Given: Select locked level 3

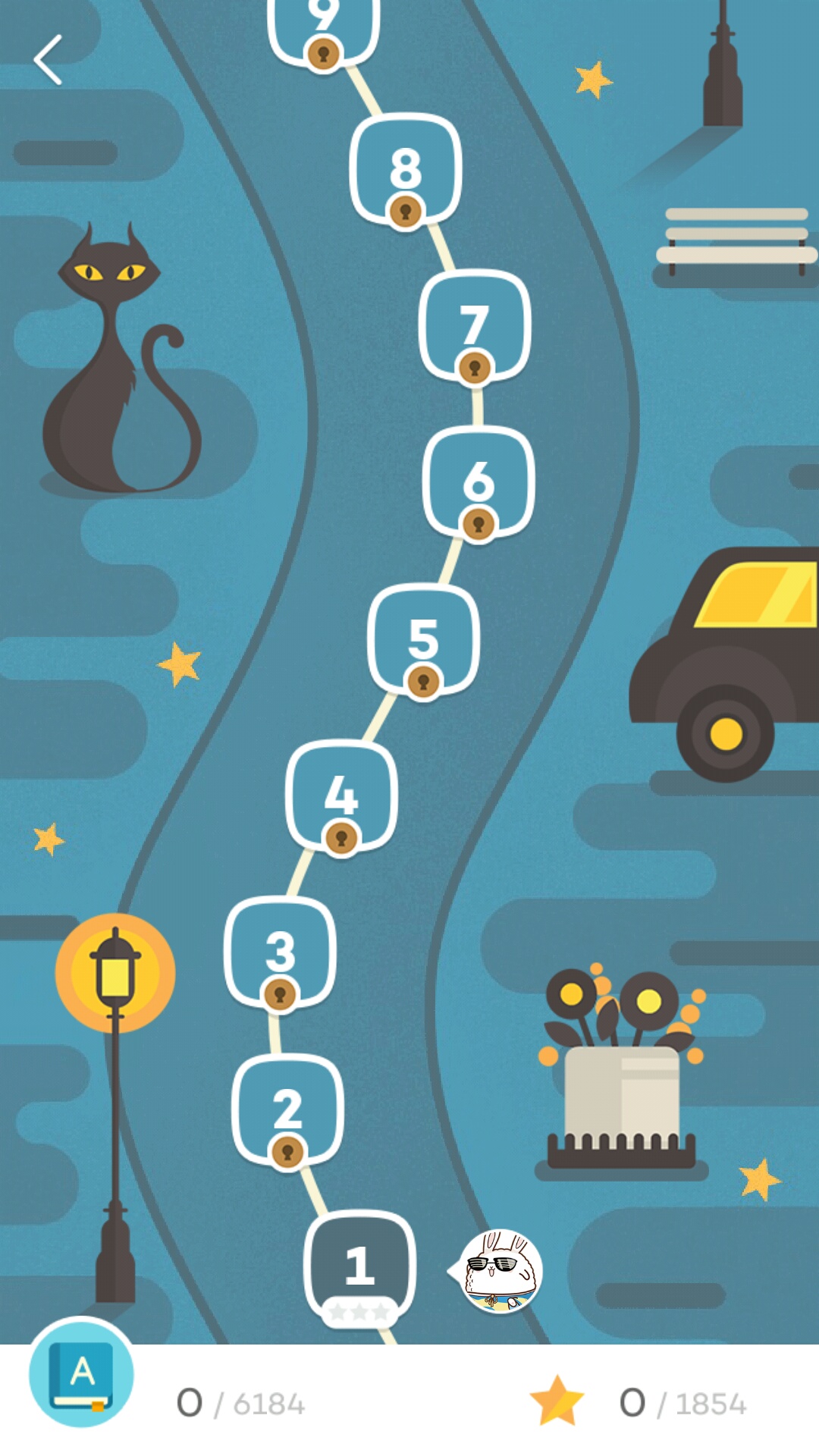Looking at the screenshot, I should point(280,951).
